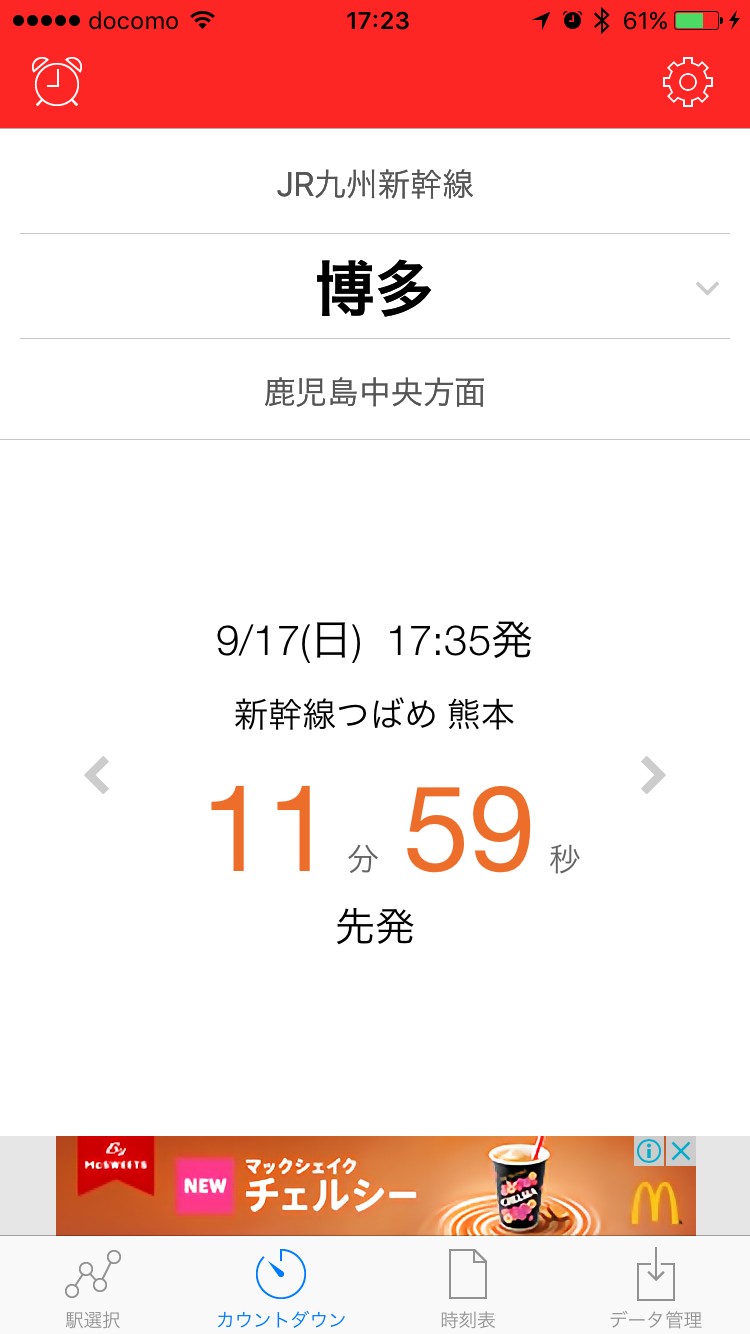Go to the データ管理 tab
750x1334 pixels.
click(656, 1288)
